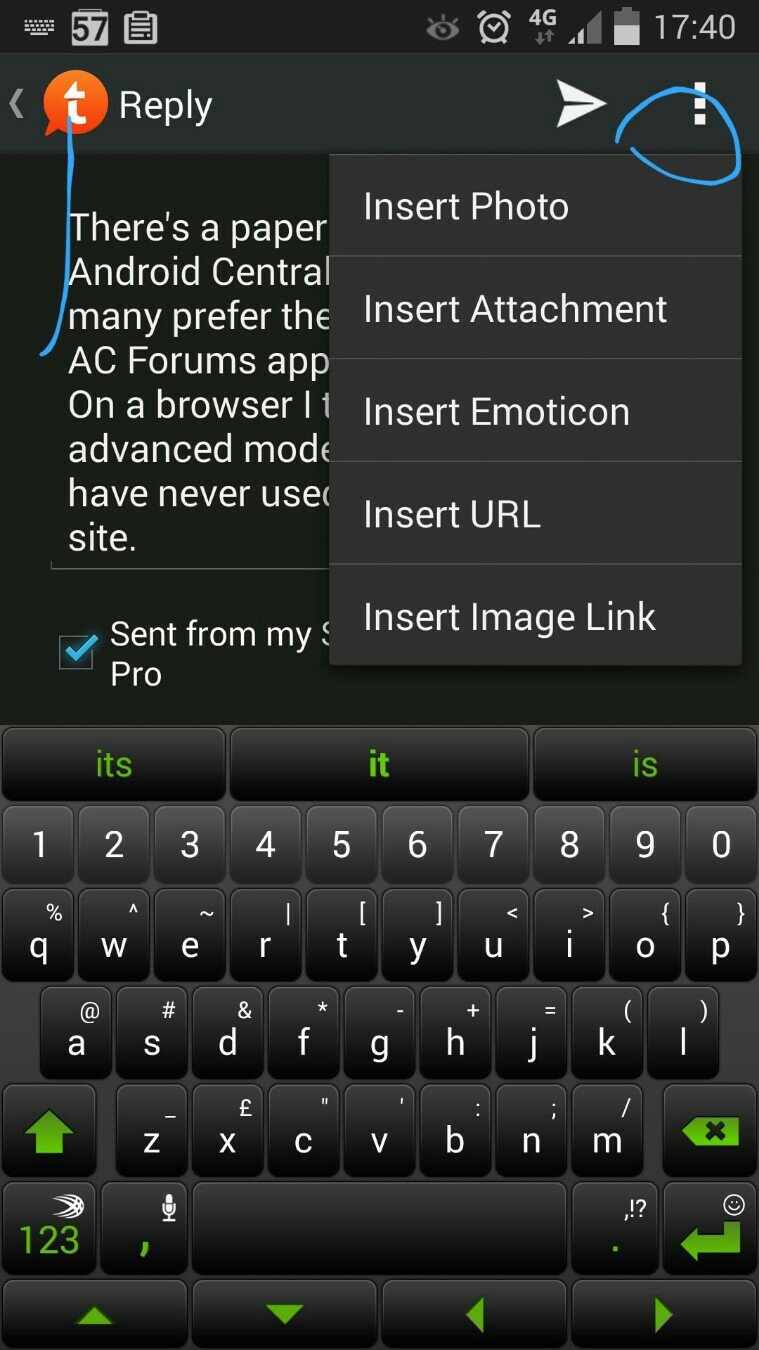Select Insert URL
This screenshot has width=759, height=1350.
[x=535, y=514]
